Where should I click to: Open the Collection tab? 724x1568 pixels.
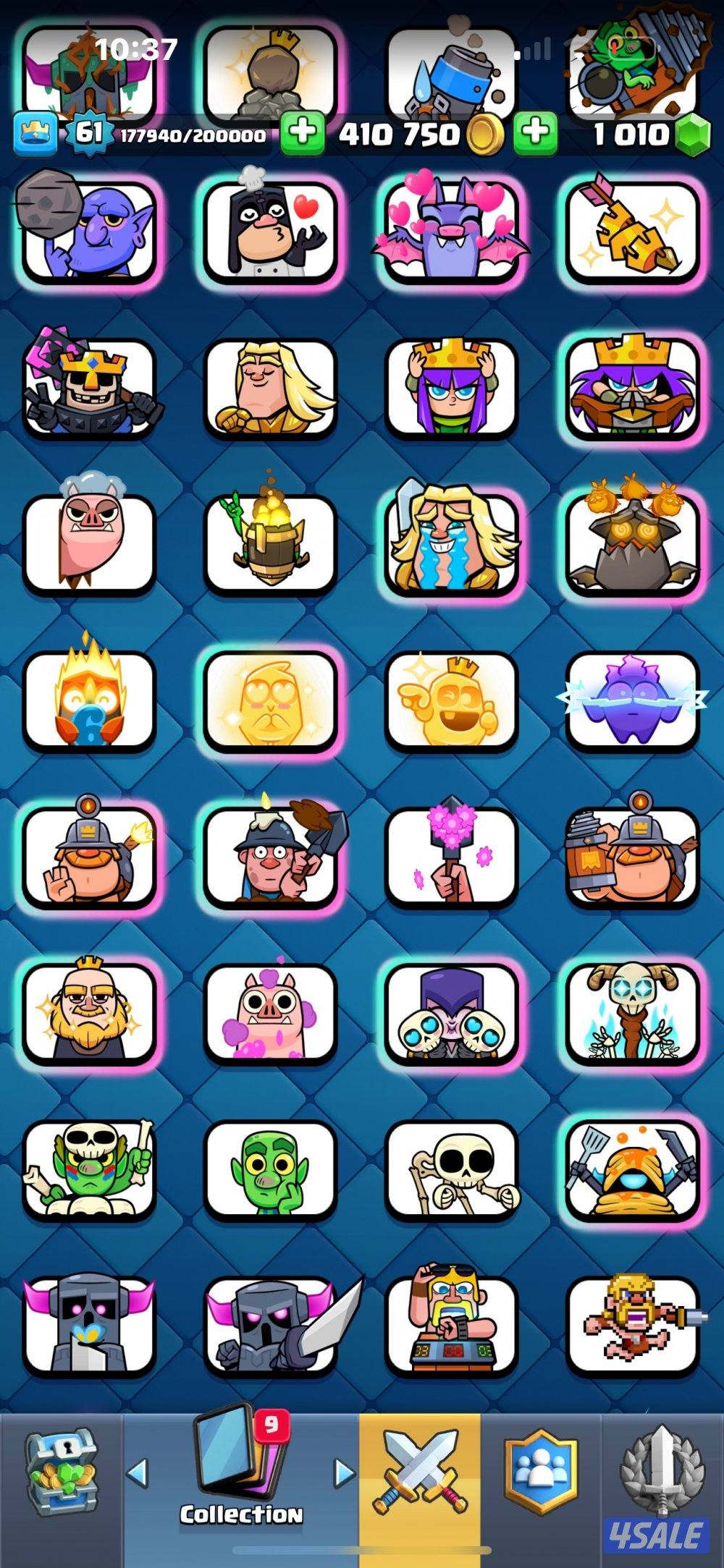[x=240, y=1475]
